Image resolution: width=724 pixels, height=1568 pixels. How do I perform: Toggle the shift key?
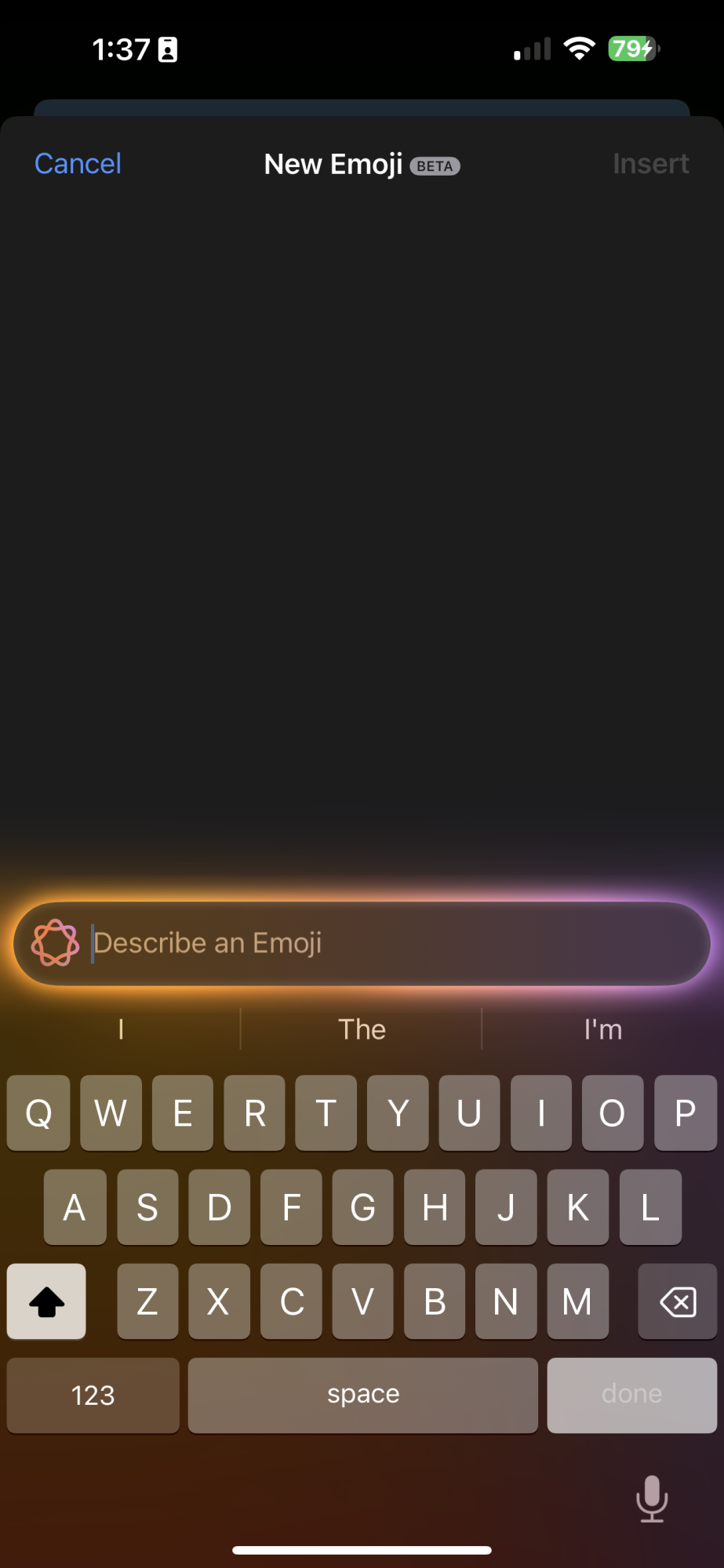(46, 1302)
